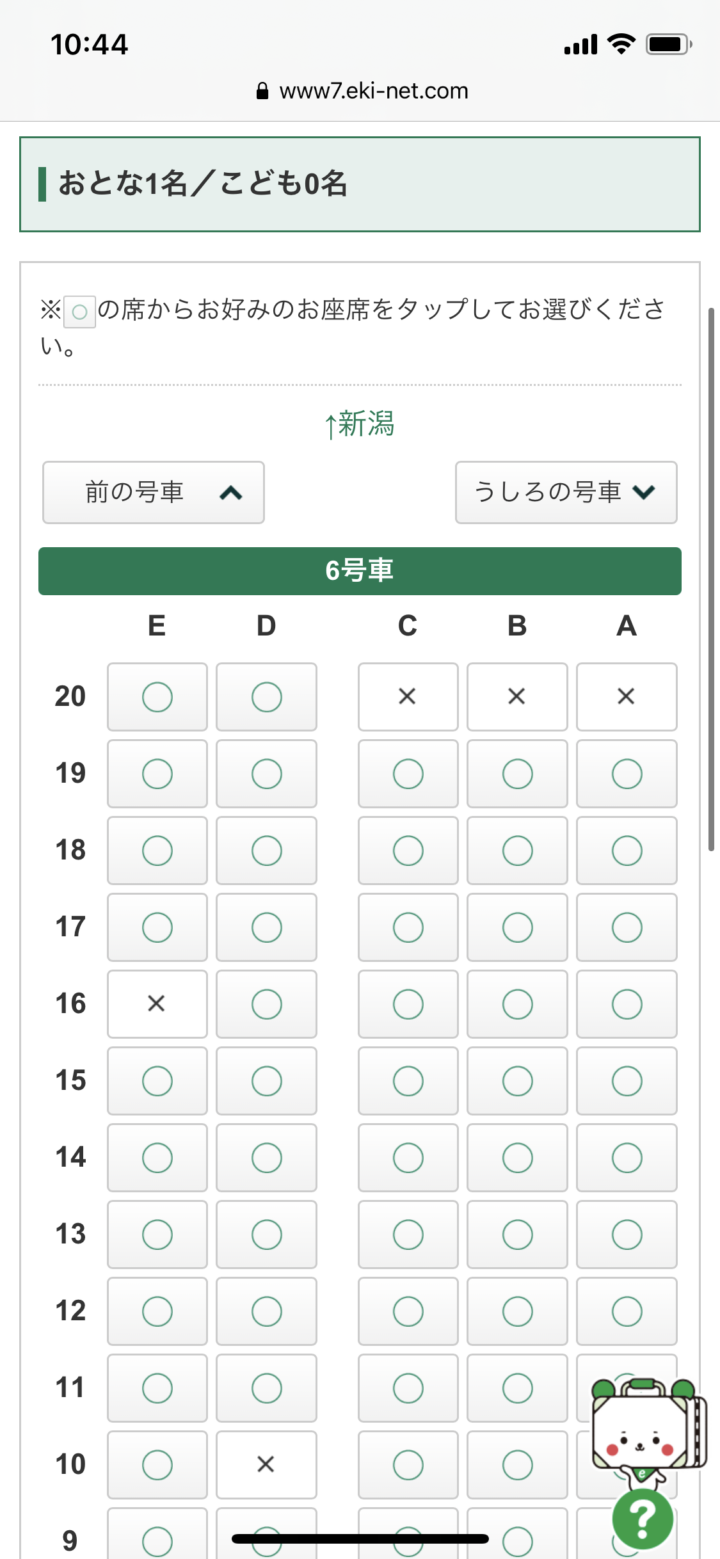Image resolution: width=720 pixels, height=1559 pixels.
Task: Pick seat 10E
Action: coord(157,1465)
